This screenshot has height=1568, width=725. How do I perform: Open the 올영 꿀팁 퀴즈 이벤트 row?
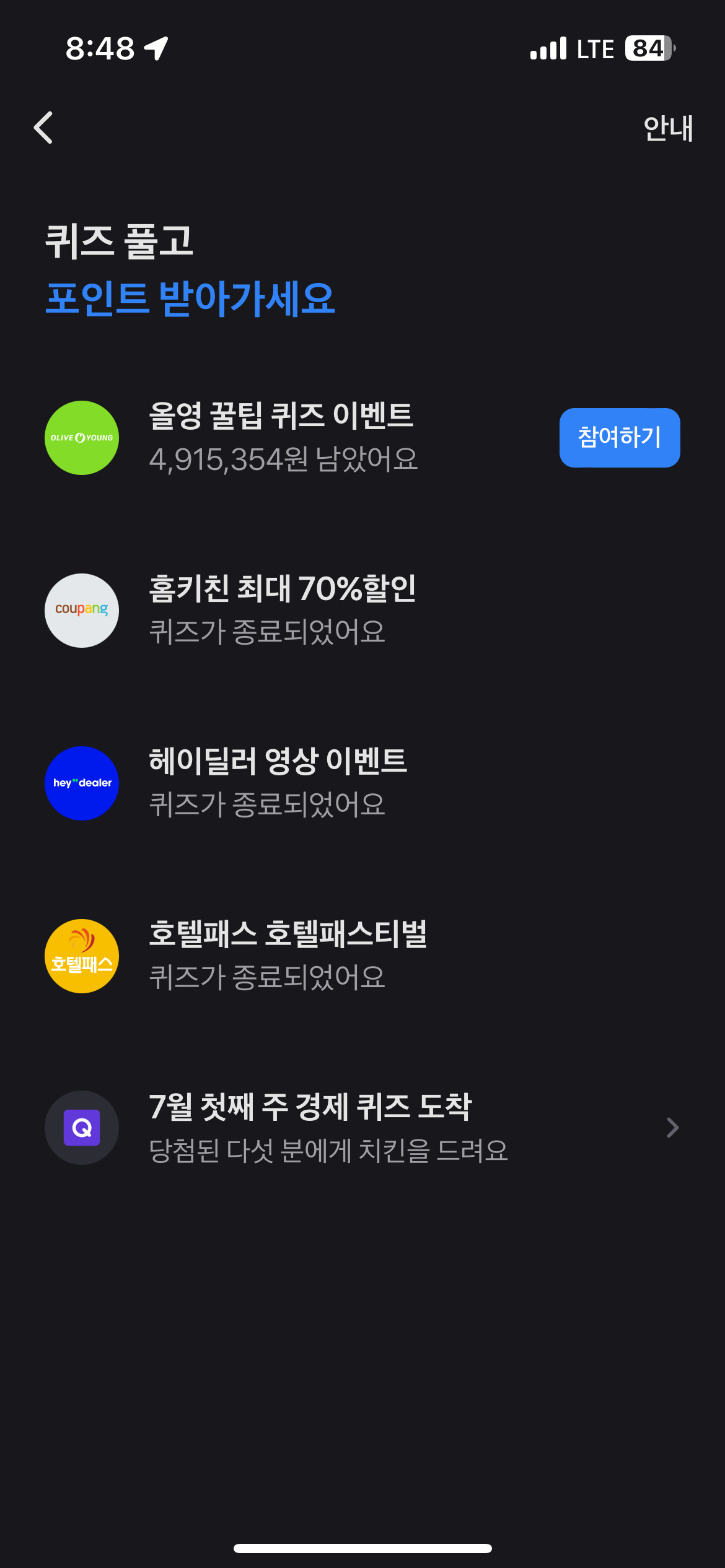[283, 437]
